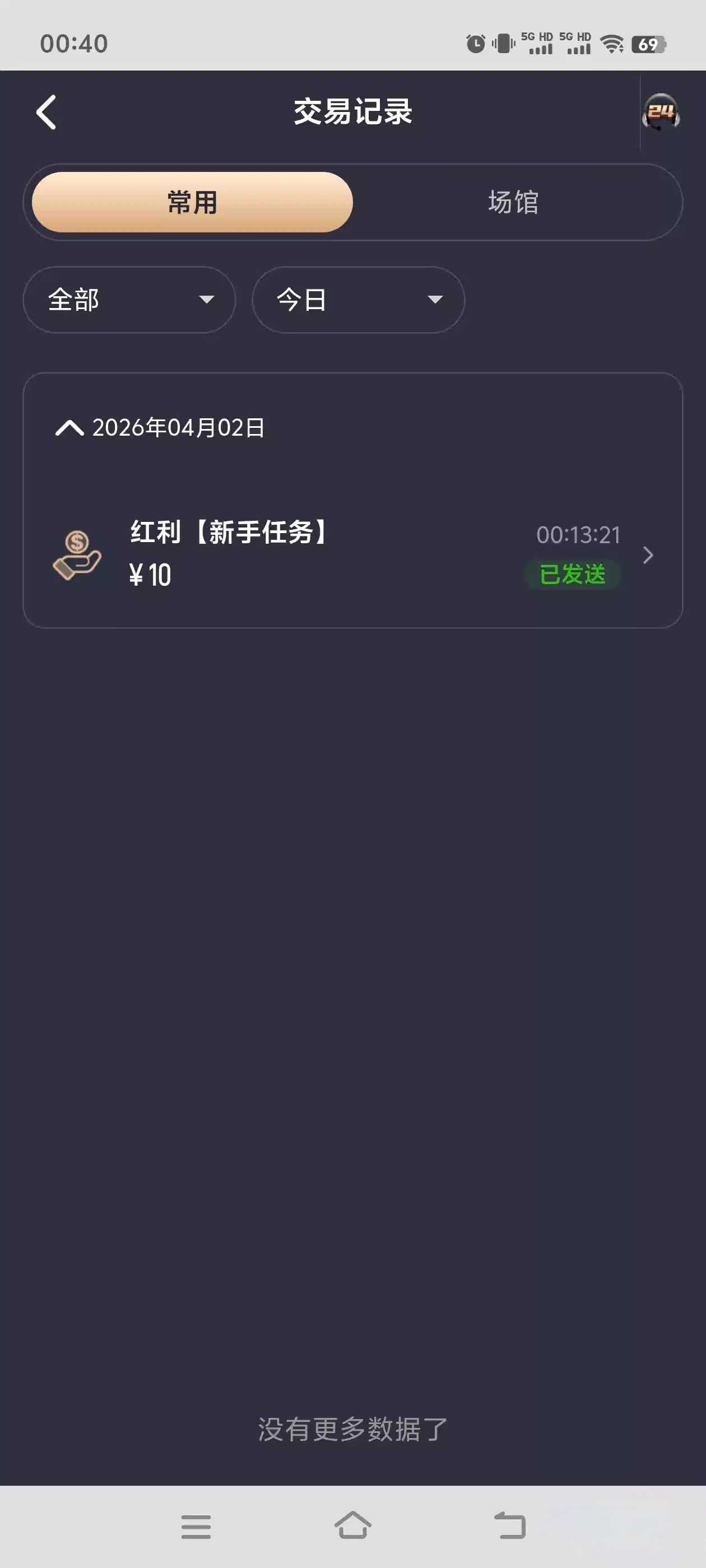Open the 全部 type dropdown
This screenshot has height=1568, width=706.
(129, 300)
